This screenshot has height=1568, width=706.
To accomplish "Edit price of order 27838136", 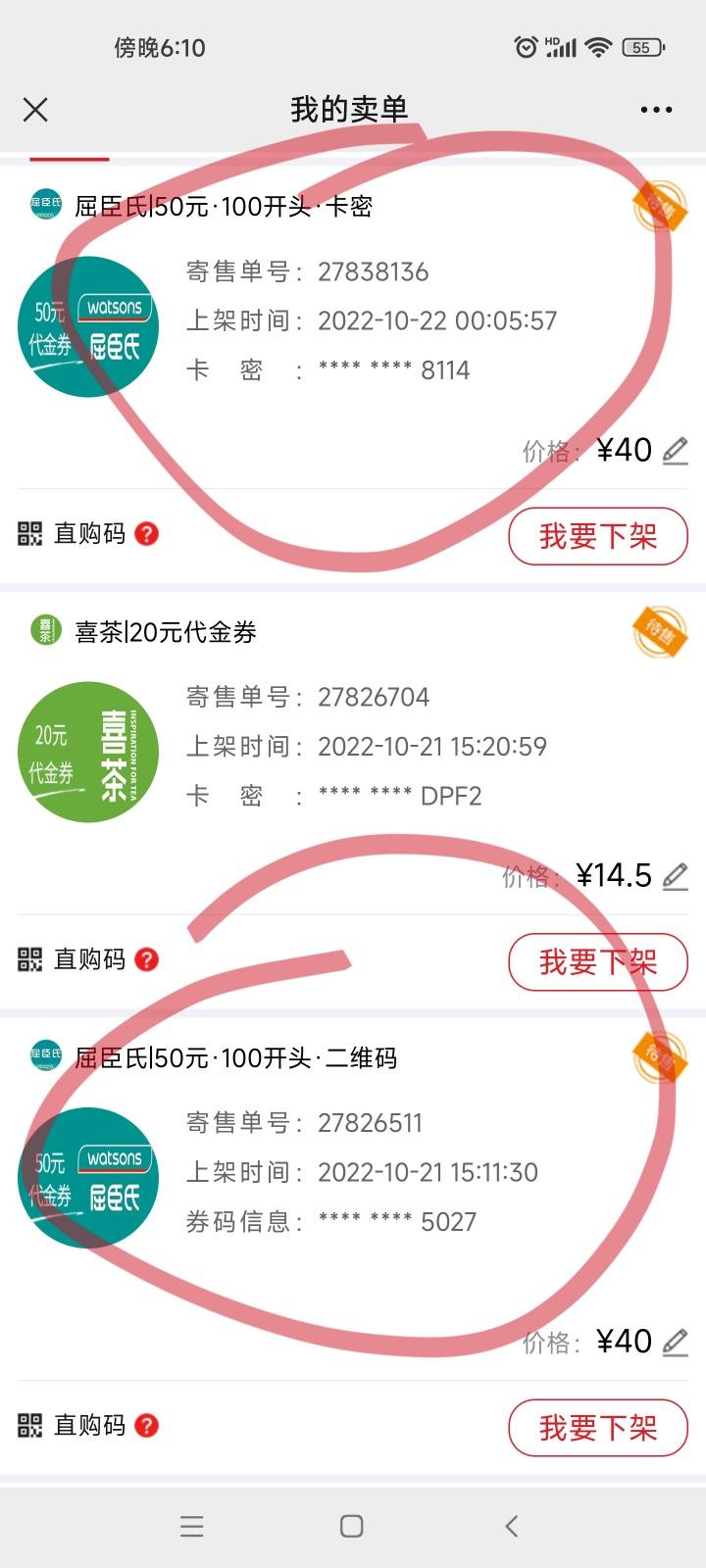I will [x=675, y=451].
